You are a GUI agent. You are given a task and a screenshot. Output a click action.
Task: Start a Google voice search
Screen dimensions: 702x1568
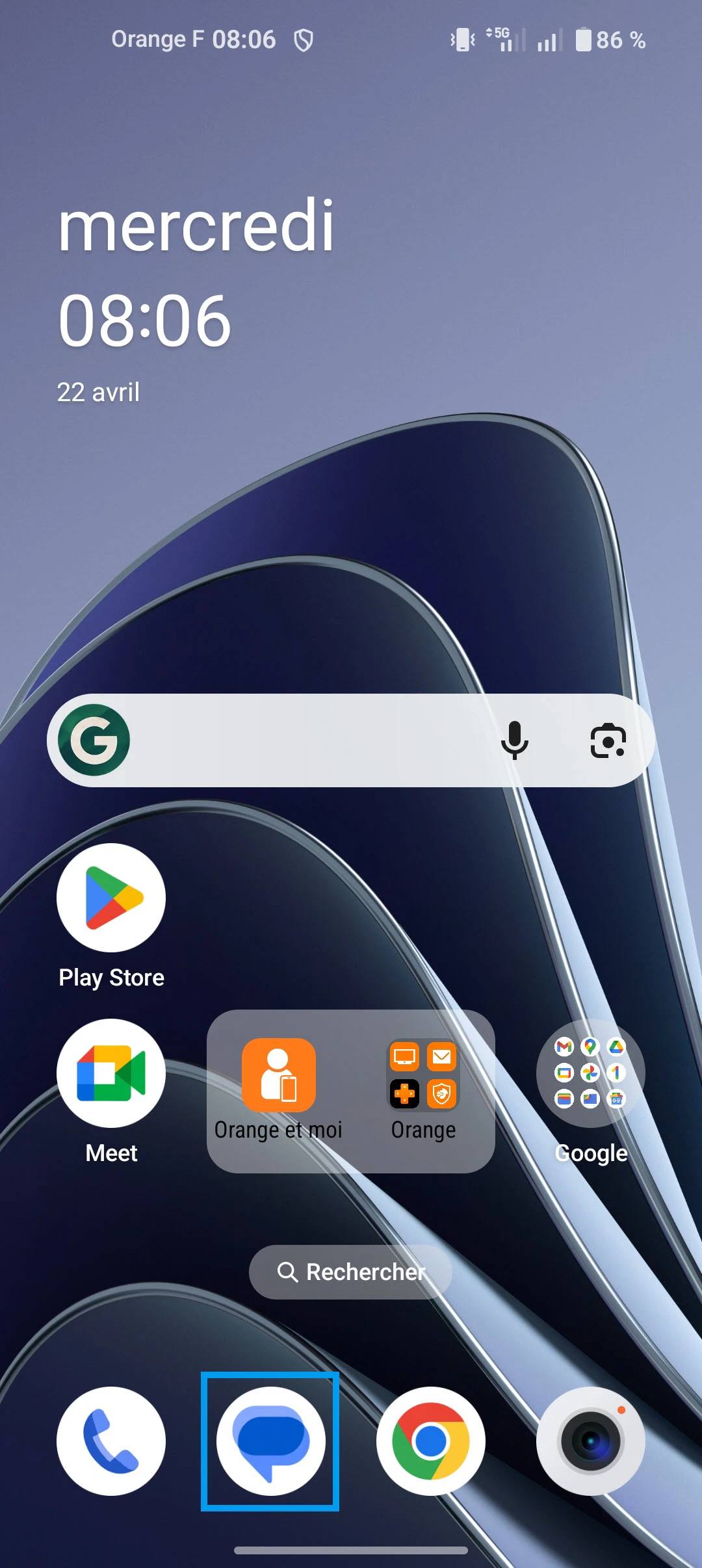tap(515, 740)
